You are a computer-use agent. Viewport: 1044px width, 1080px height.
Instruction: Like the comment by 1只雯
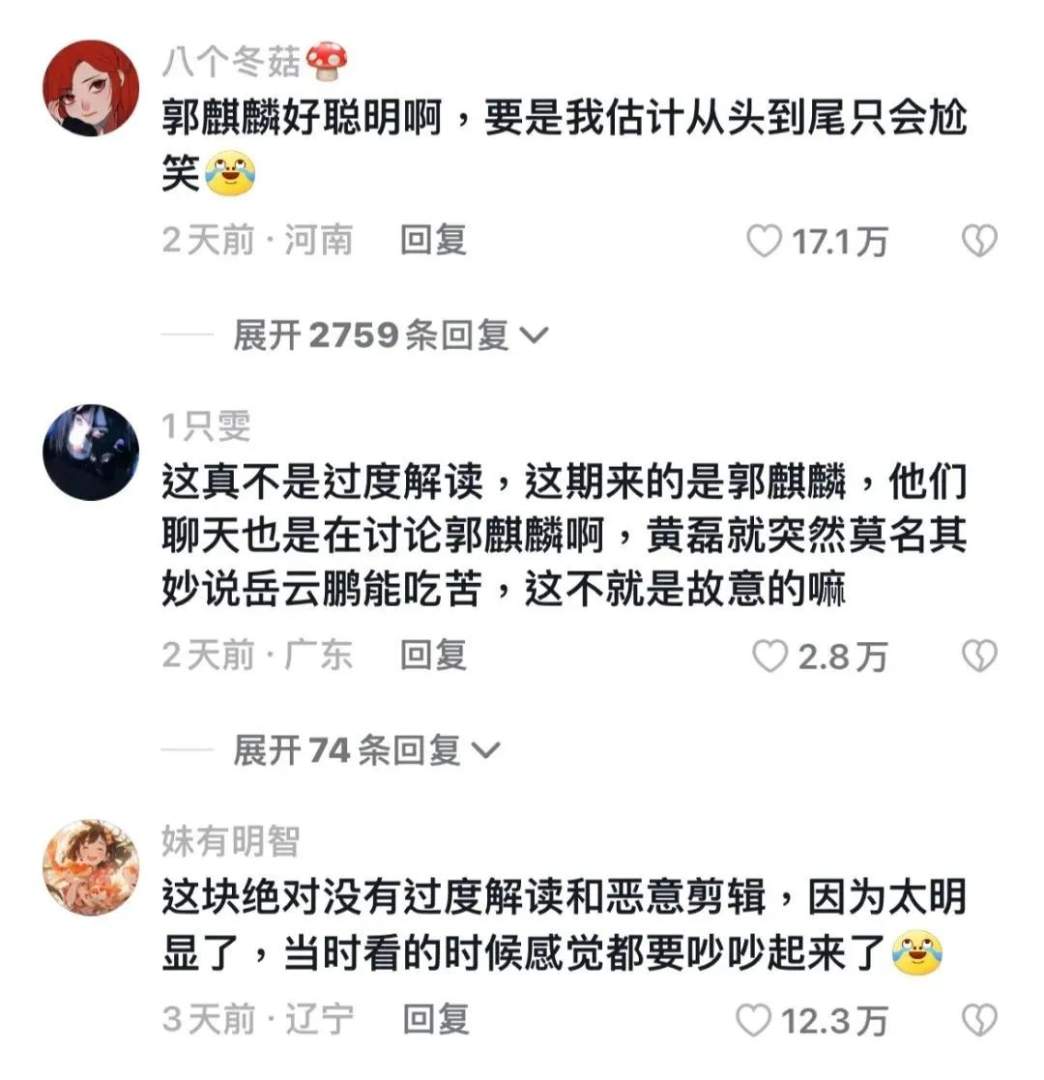pos(769,656)
